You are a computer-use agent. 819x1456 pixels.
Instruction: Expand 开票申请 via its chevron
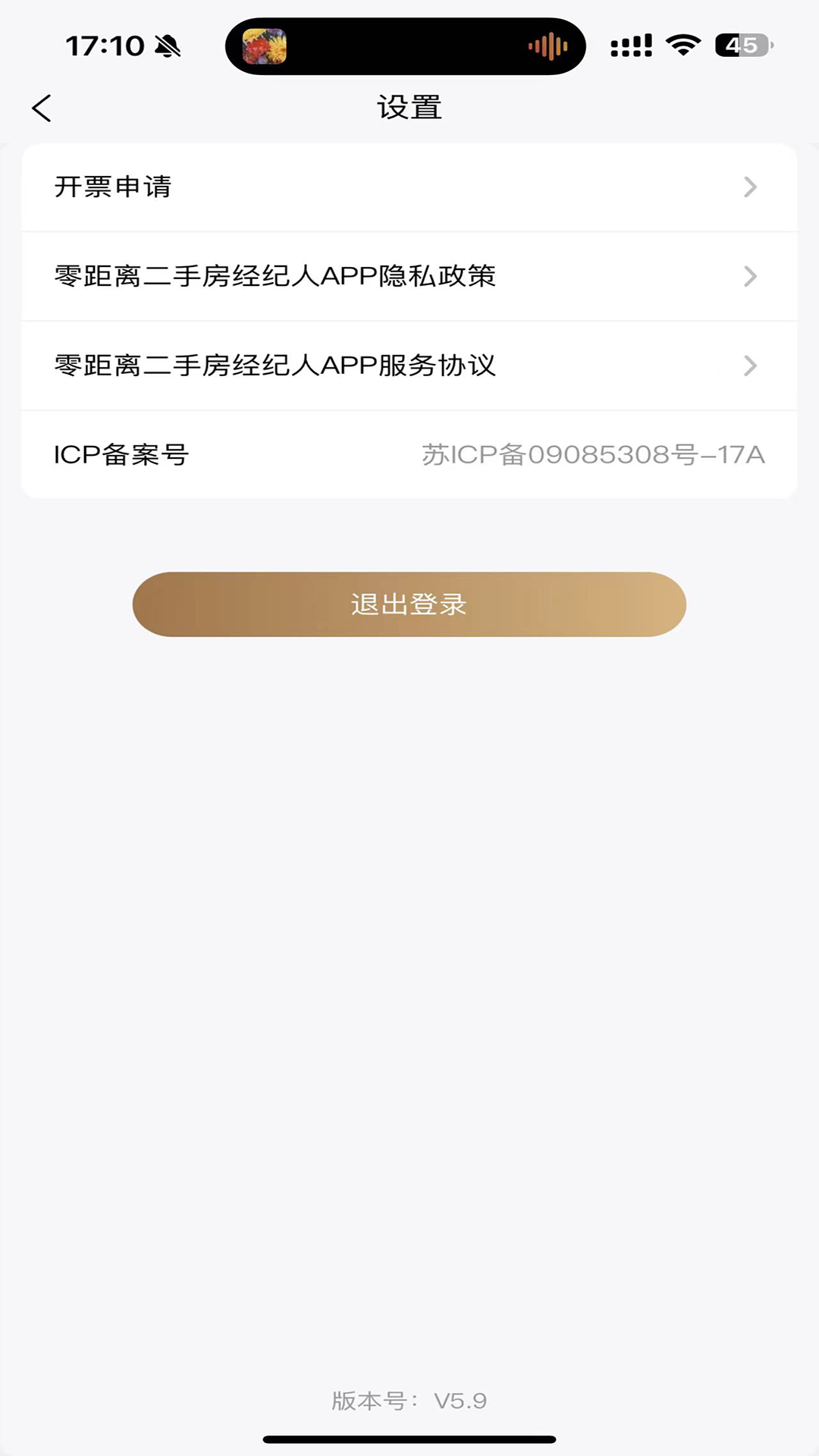750,187
